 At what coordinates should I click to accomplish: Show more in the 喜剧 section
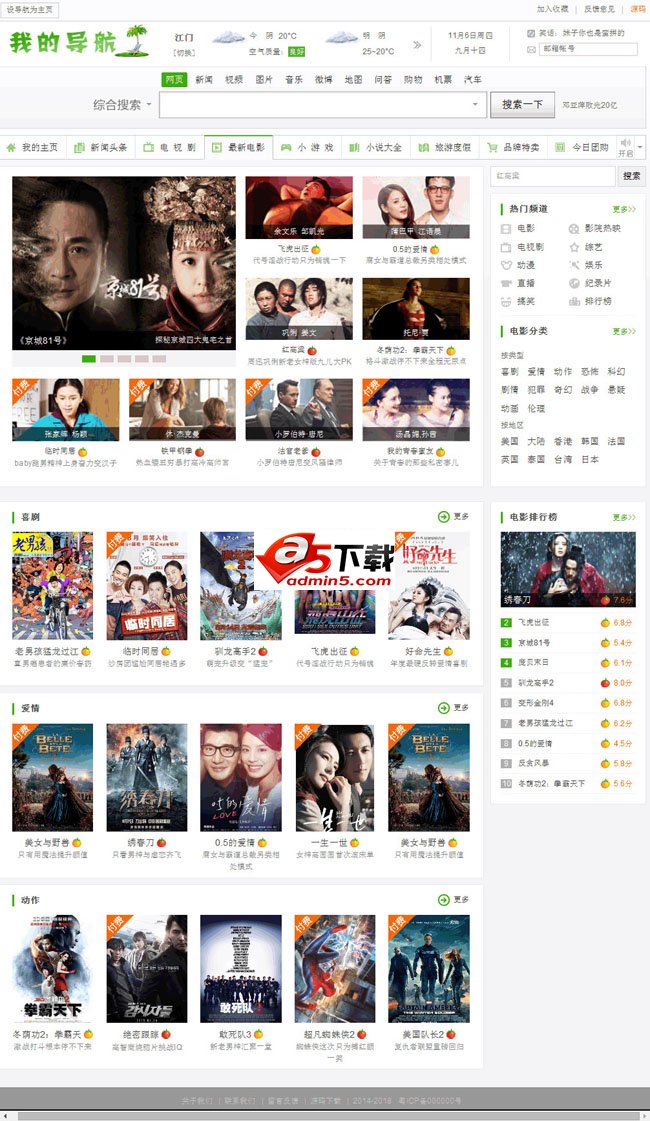[453, 517]
